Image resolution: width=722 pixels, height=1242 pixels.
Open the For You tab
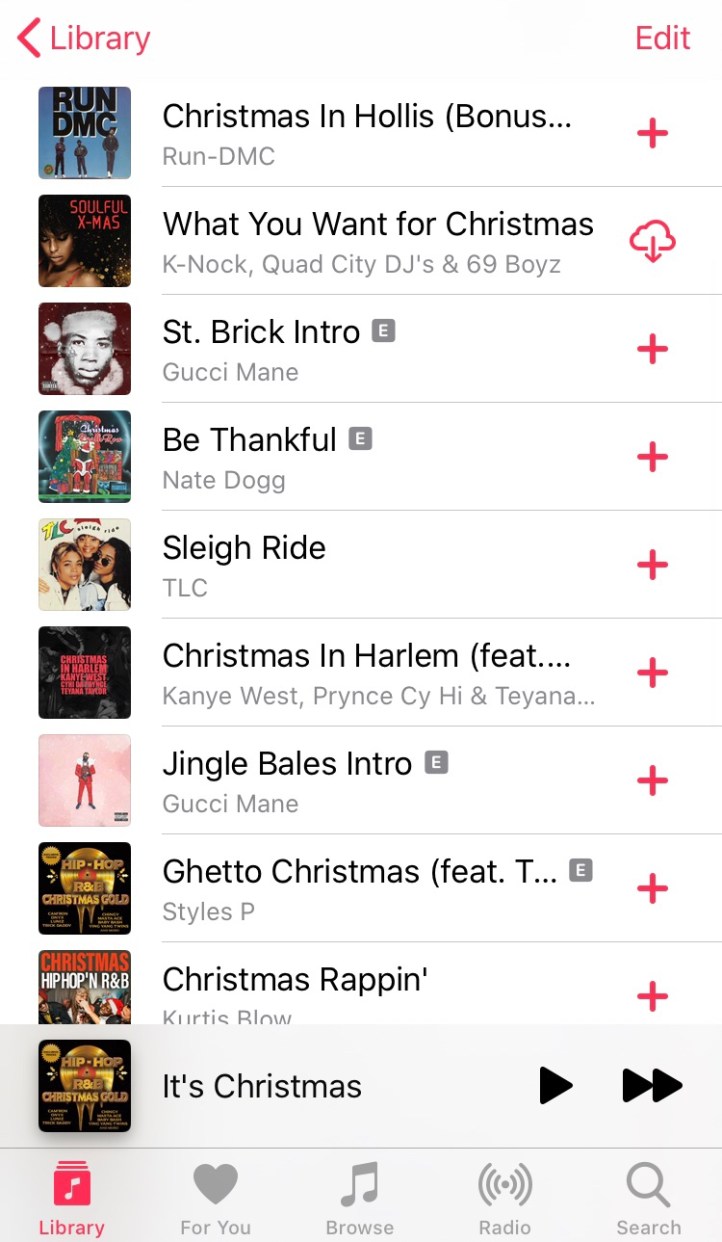[215, 1199]
